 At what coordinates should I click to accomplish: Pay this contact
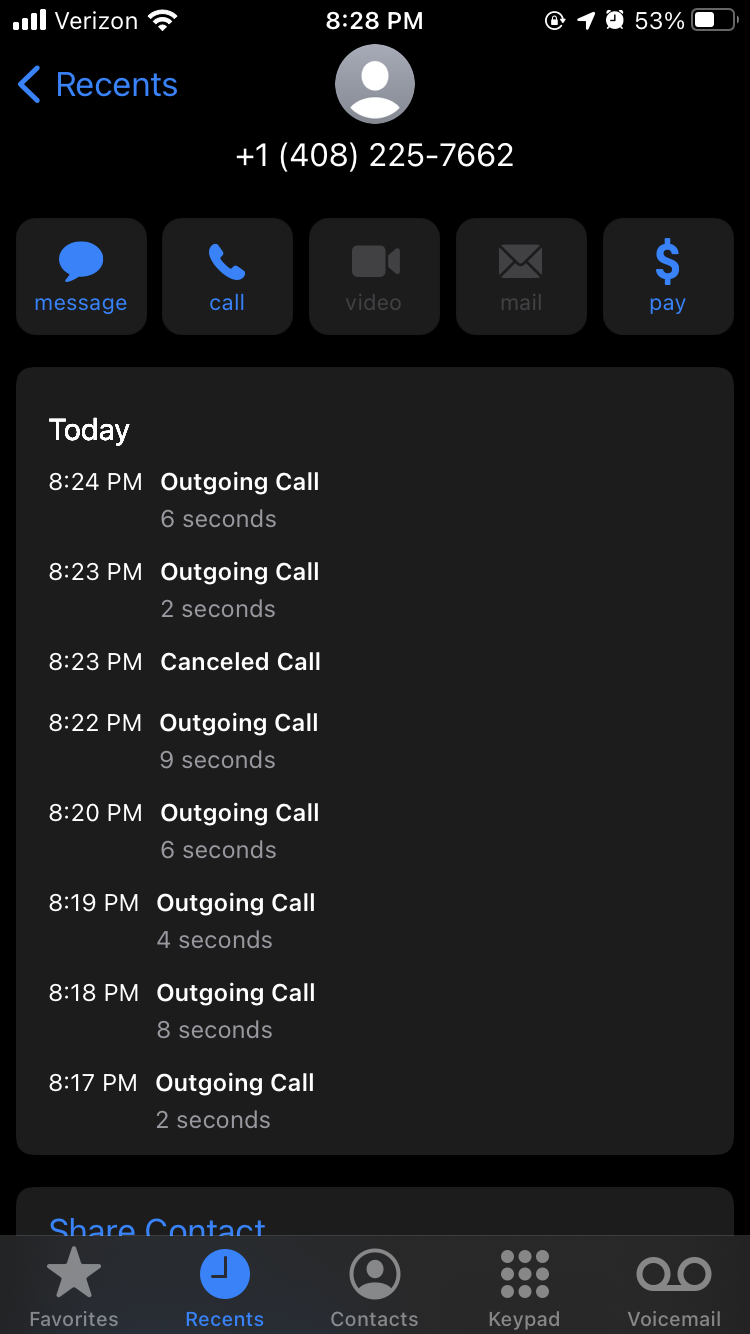[667, 277]
